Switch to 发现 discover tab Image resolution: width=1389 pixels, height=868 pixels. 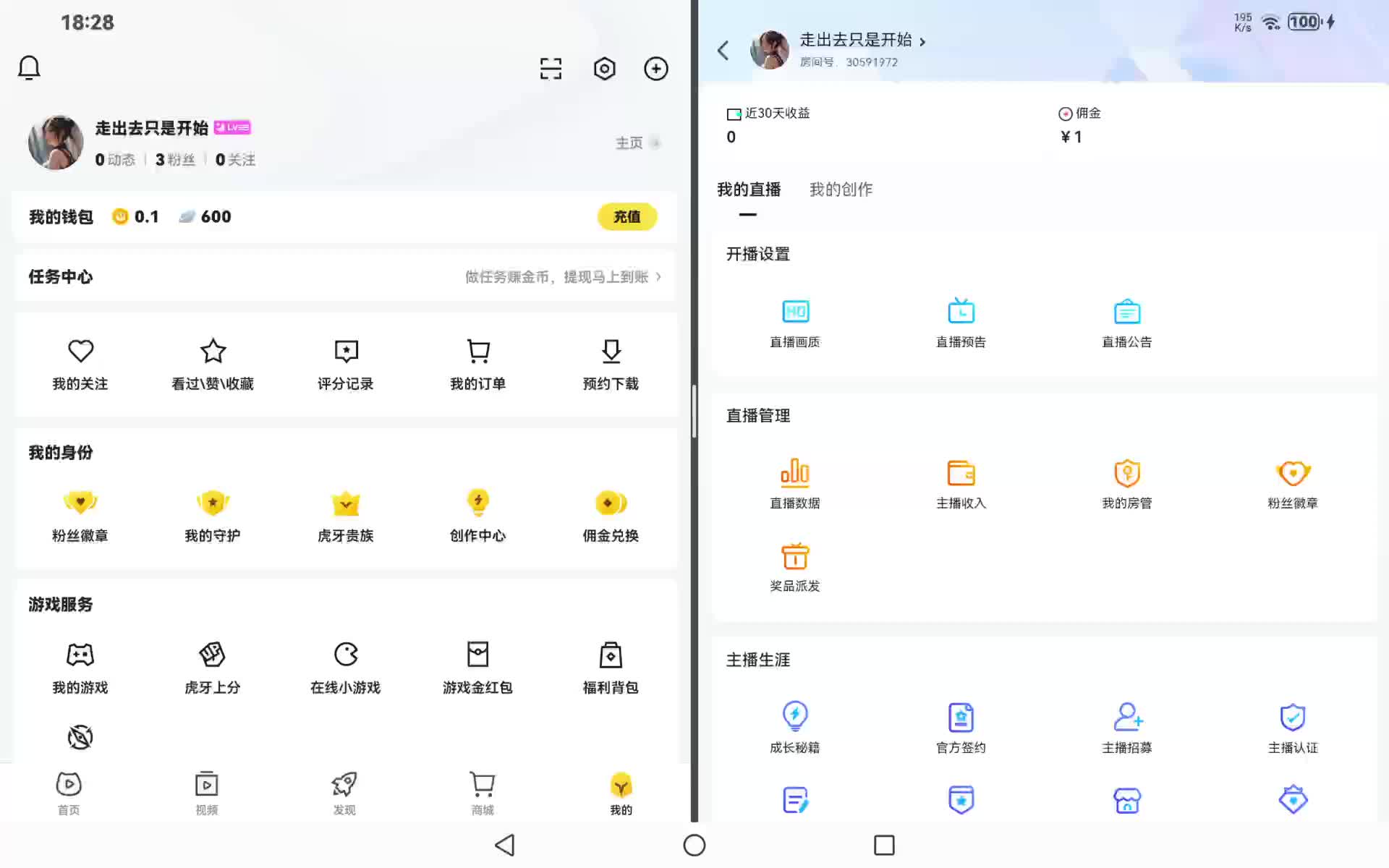tap(344, 793)
